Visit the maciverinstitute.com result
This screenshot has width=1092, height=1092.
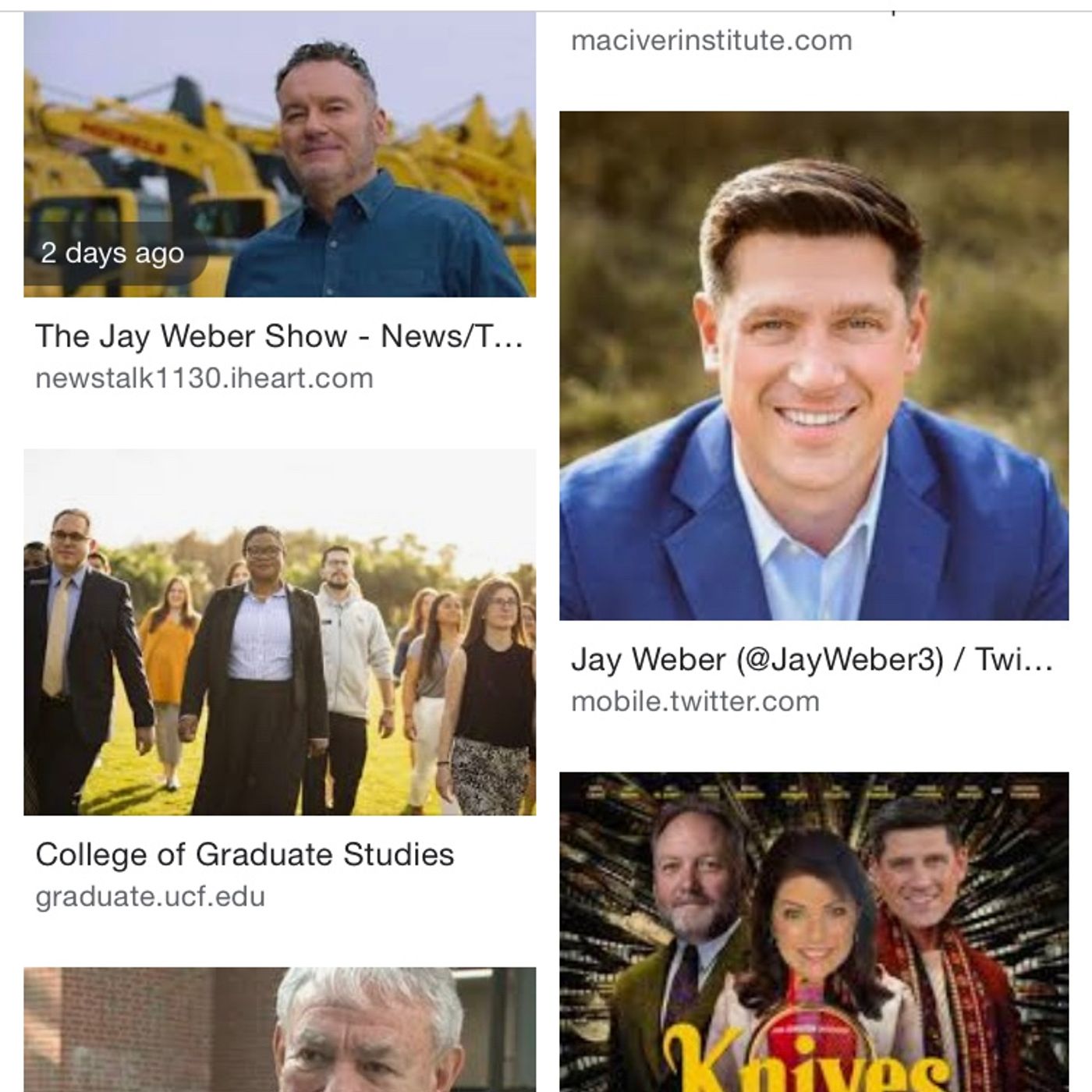(711, 41)
